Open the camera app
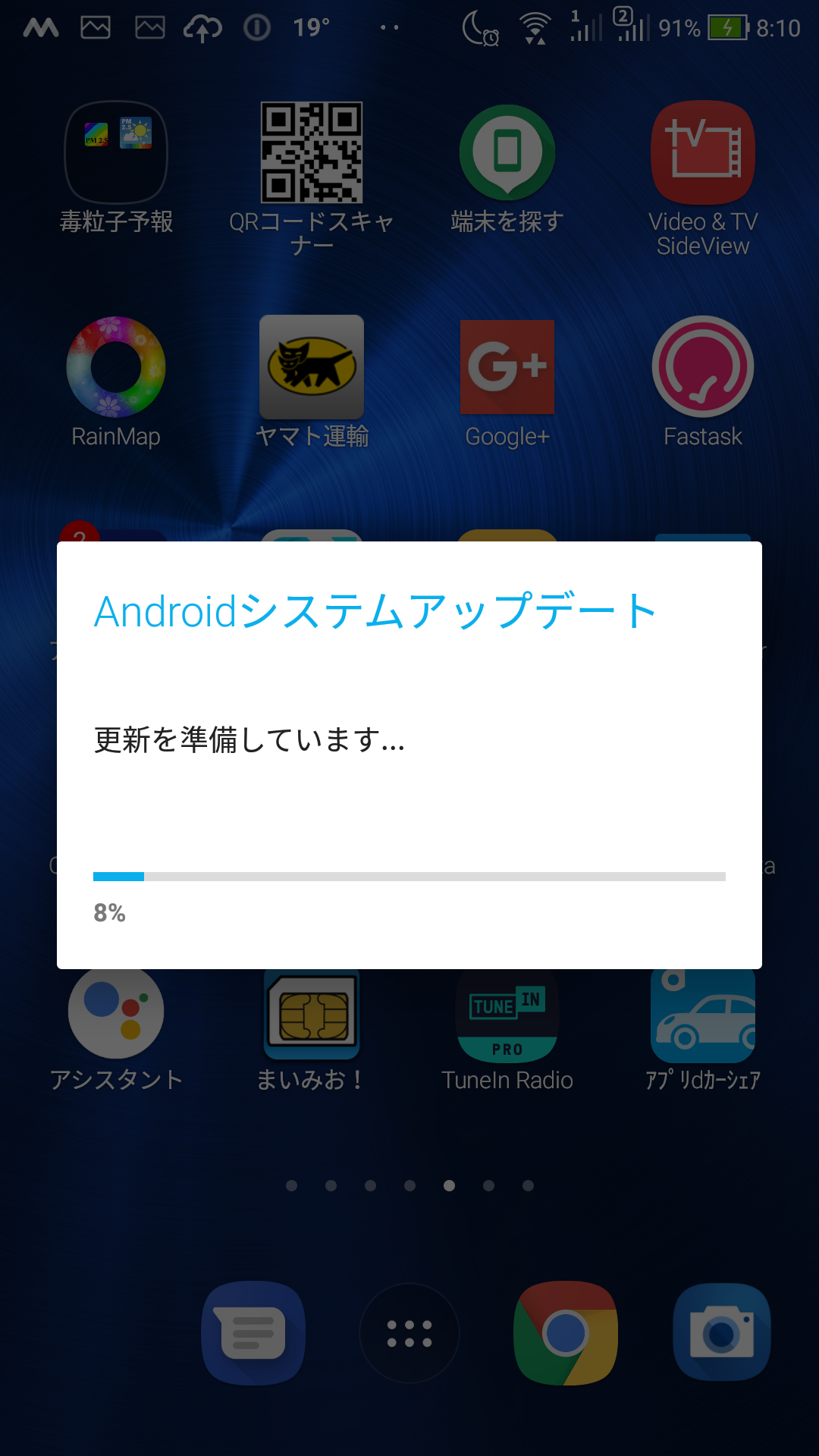Viewport: 819px width, 1456px height. click(722, 1333)
